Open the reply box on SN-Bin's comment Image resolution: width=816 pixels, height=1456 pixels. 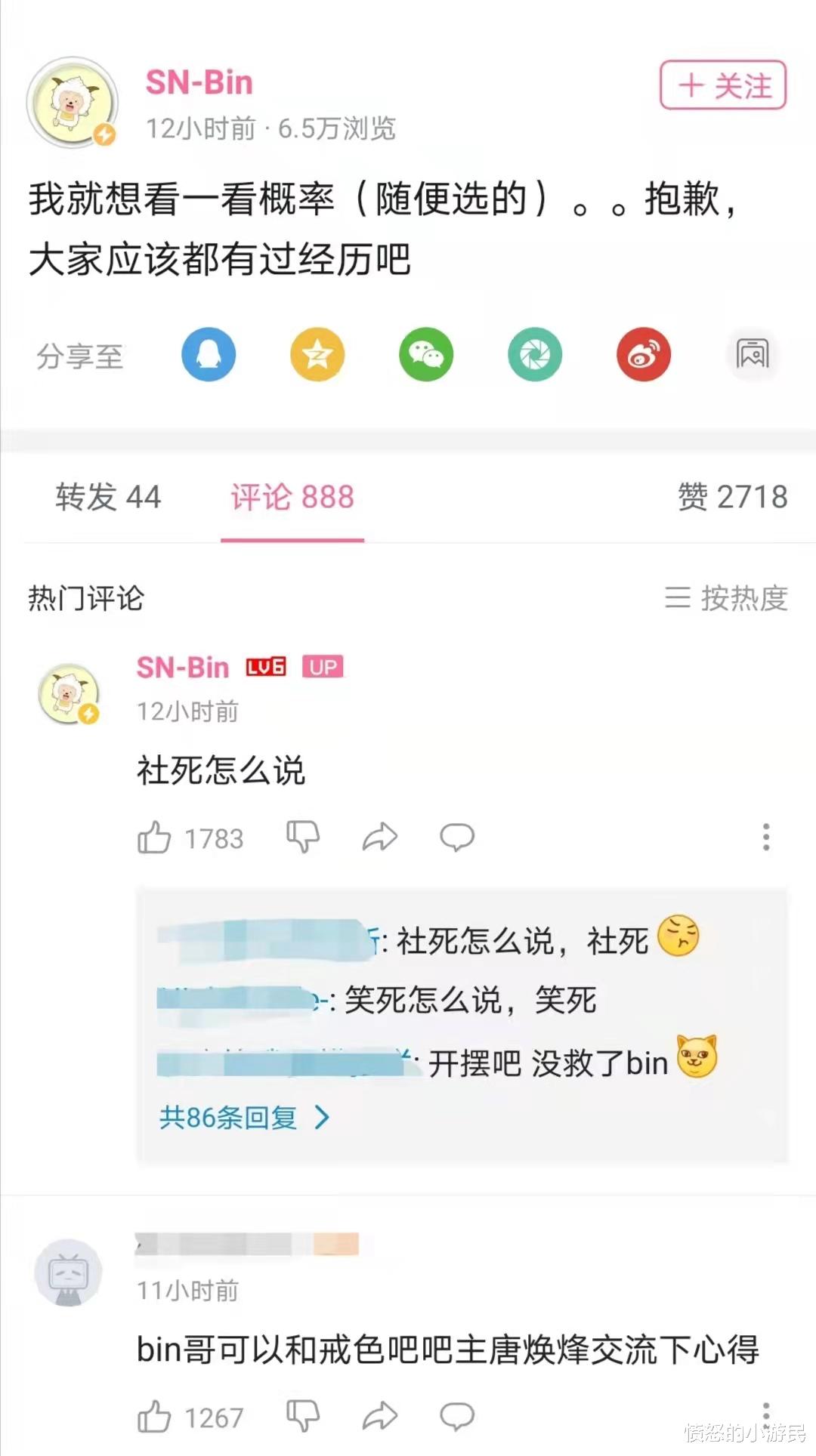pyautogui.click(x=455, y=837)
